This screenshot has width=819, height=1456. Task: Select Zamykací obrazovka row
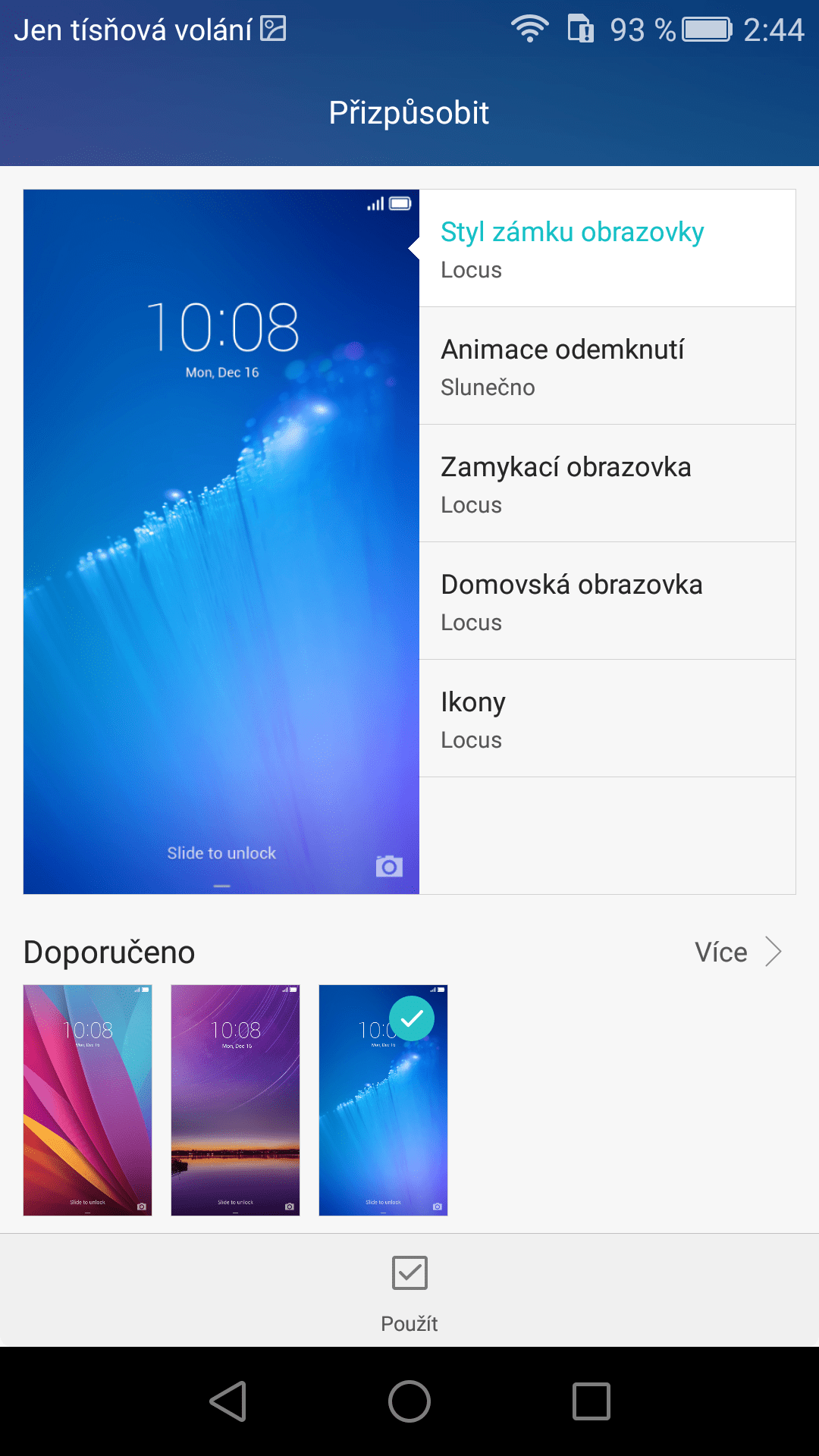click(607, 483)
